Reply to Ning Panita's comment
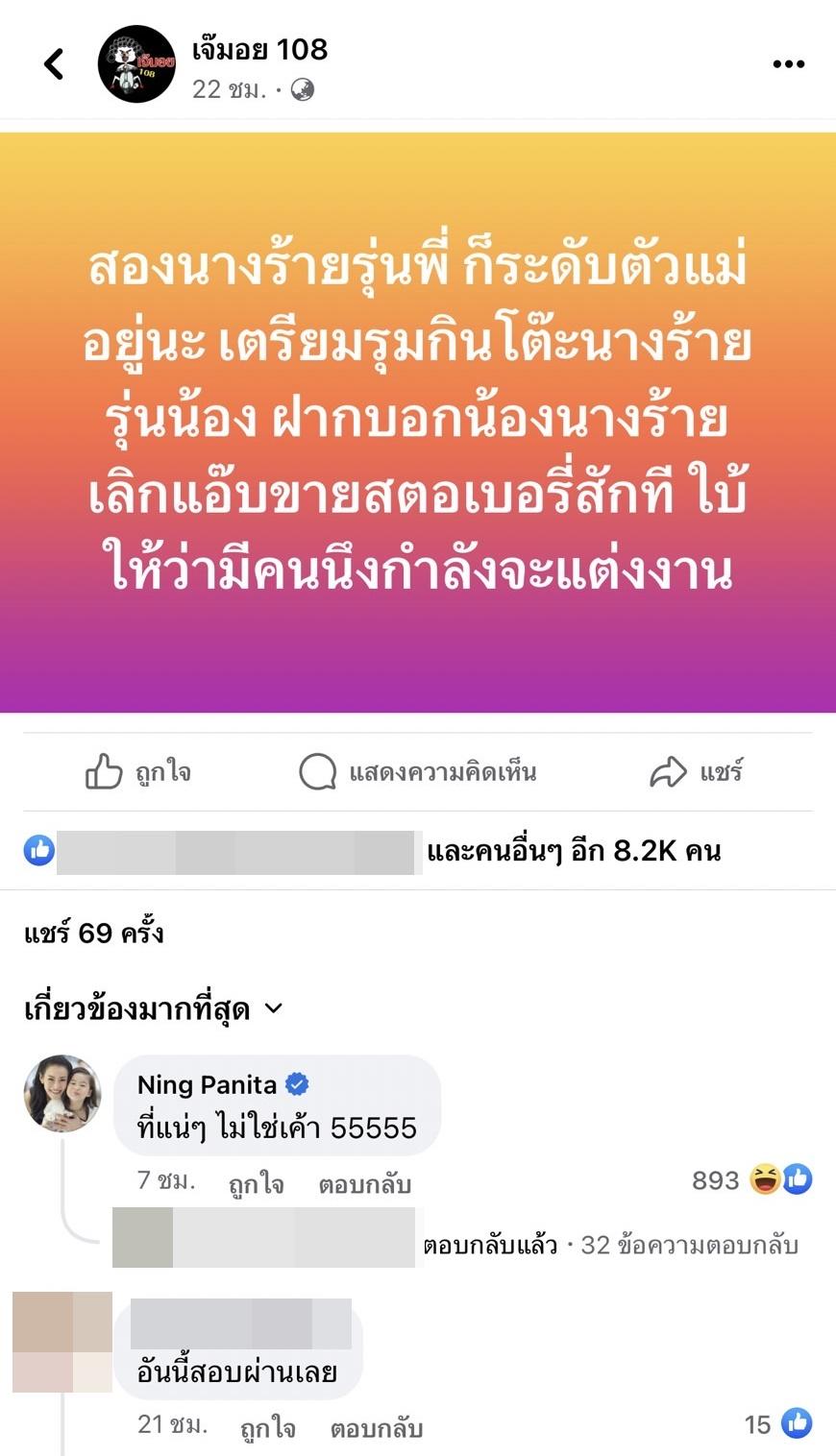This screenshot has height=1456, width=836. tap(364, 1184)
